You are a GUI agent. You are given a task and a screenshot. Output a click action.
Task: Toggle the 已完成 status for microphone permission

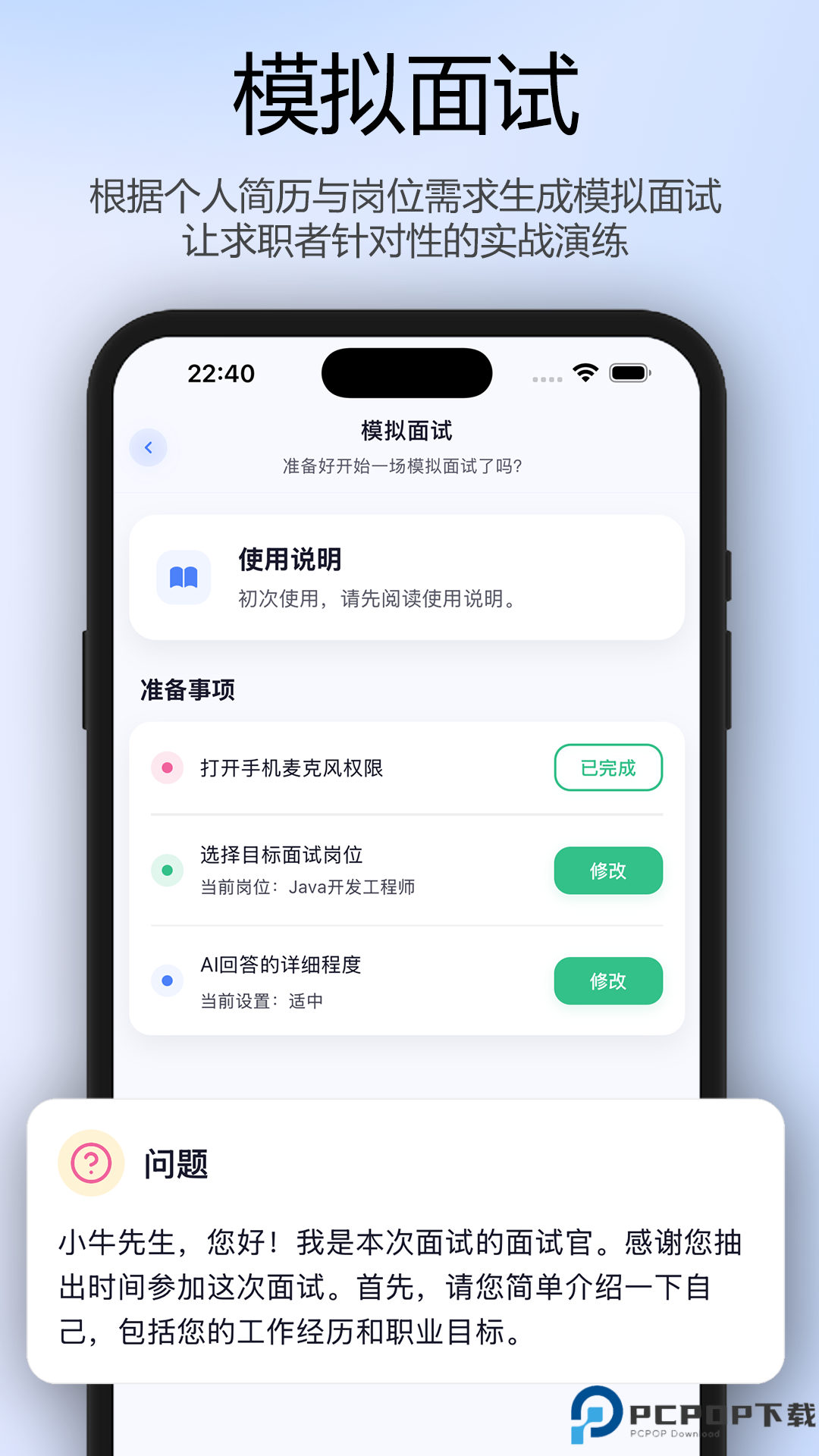tap(608, 768)
